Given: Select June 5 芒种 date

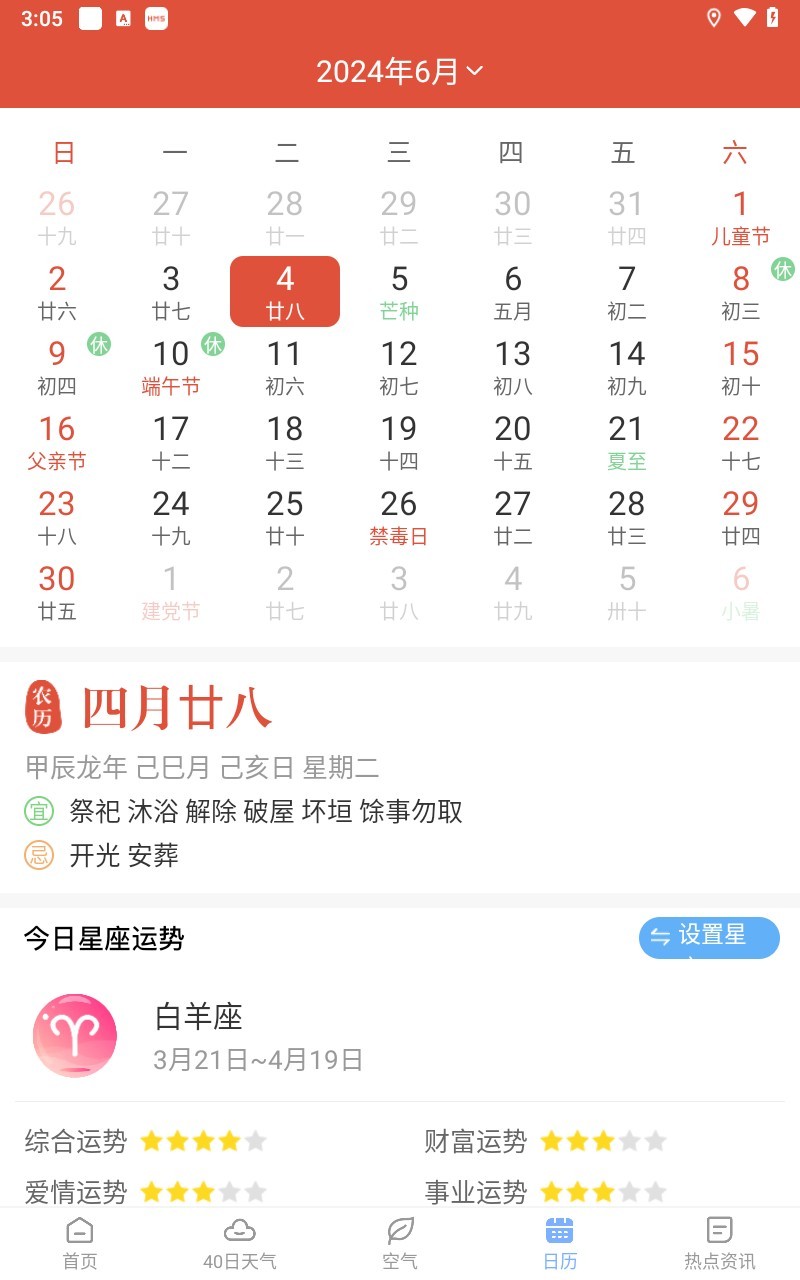Looking at the screenshot, I should [399, 291].
